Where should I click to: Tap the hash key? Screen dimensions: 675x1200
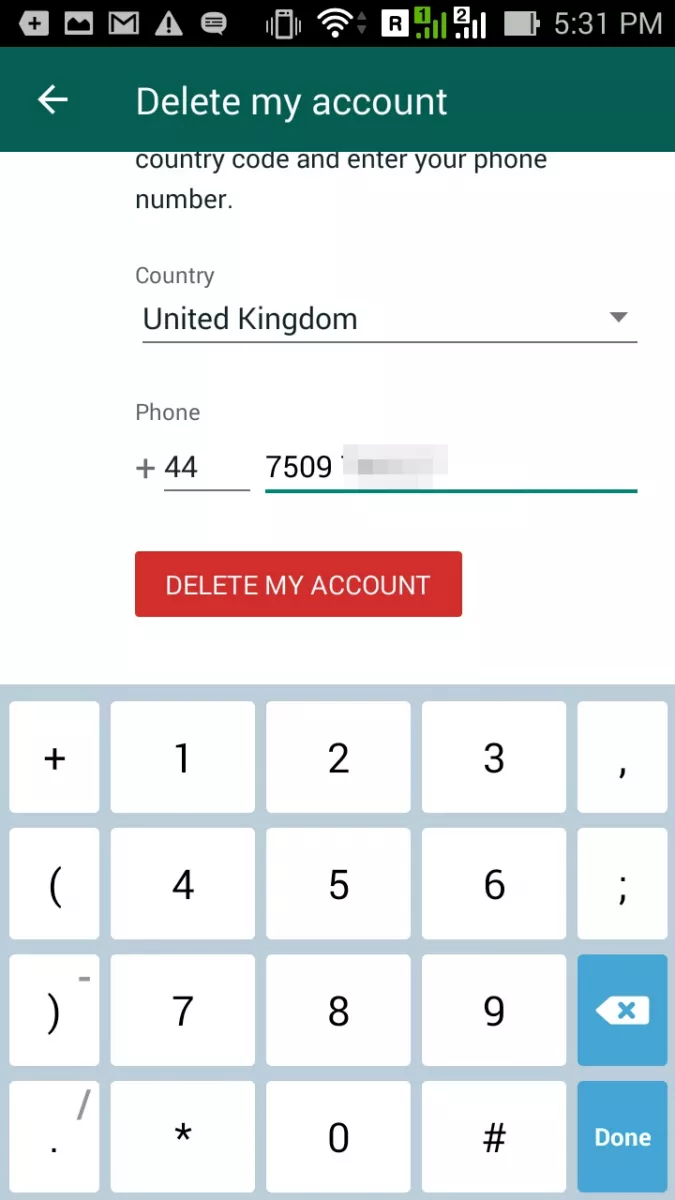[494, 1137]
